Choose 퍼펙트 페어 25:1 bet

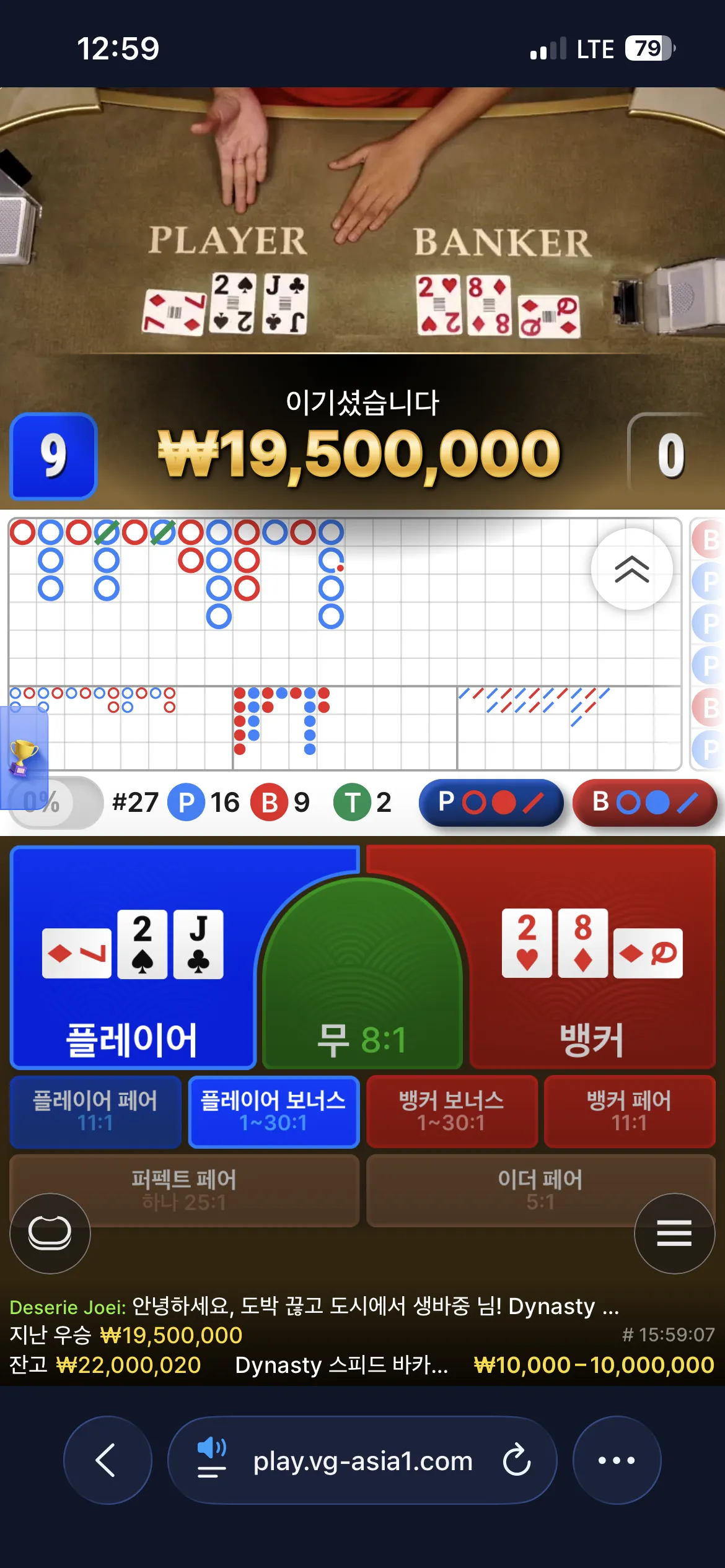pyautogui.click(x=185, y=1190)
